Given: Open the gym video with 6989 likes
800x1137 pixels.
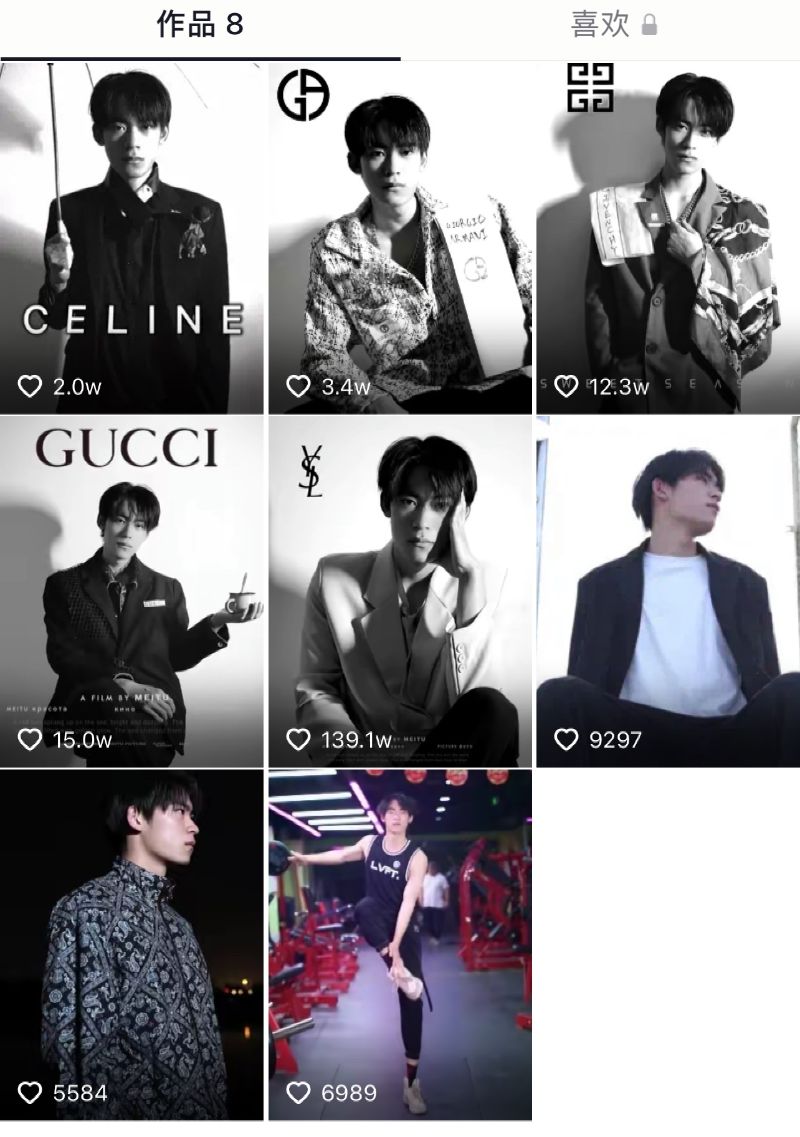Looking at the screenshot, I should pos(400,944).
